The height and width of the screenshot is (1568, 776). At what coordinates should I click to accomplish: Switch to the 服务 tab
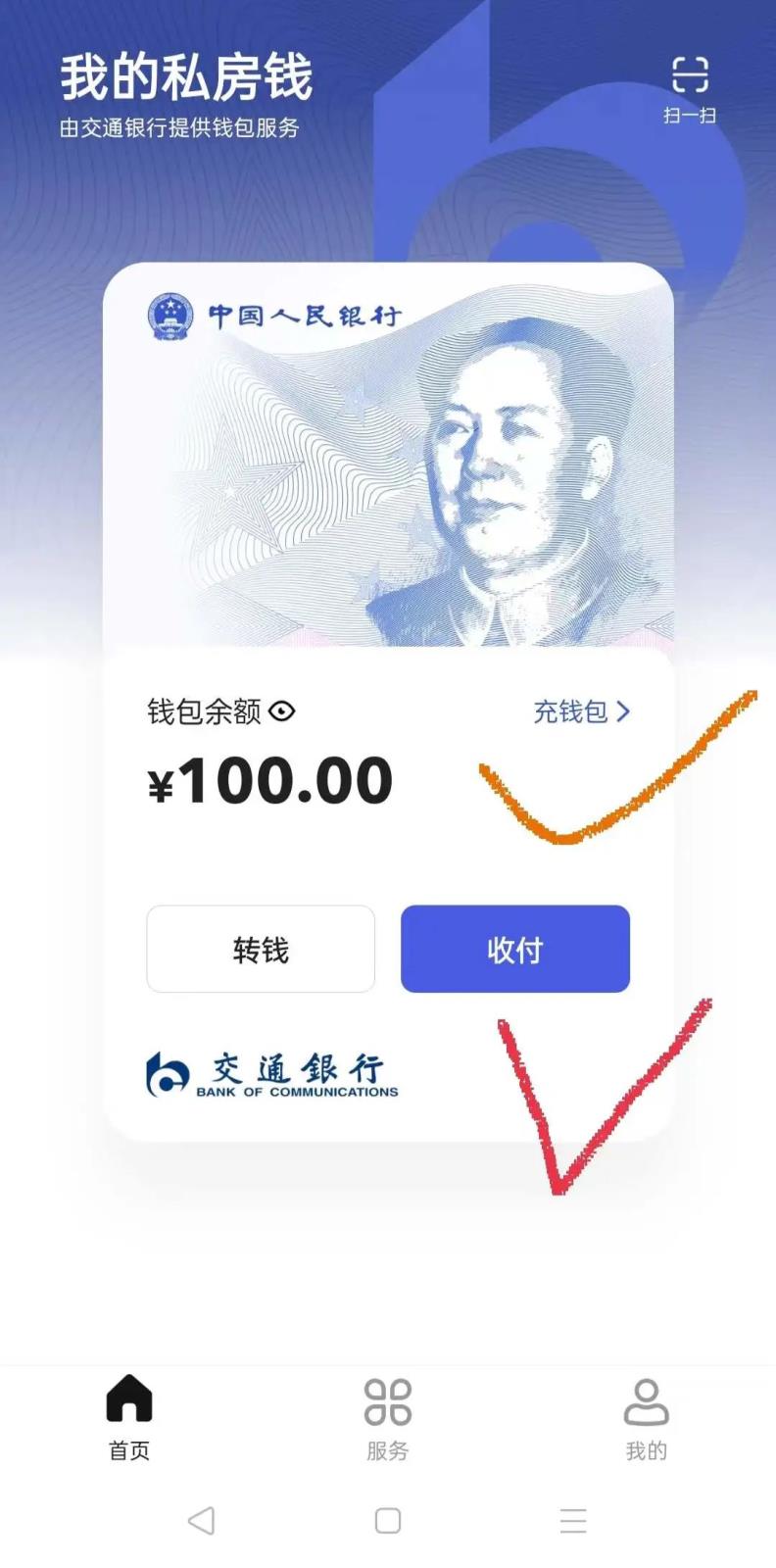pos(388,1417)
